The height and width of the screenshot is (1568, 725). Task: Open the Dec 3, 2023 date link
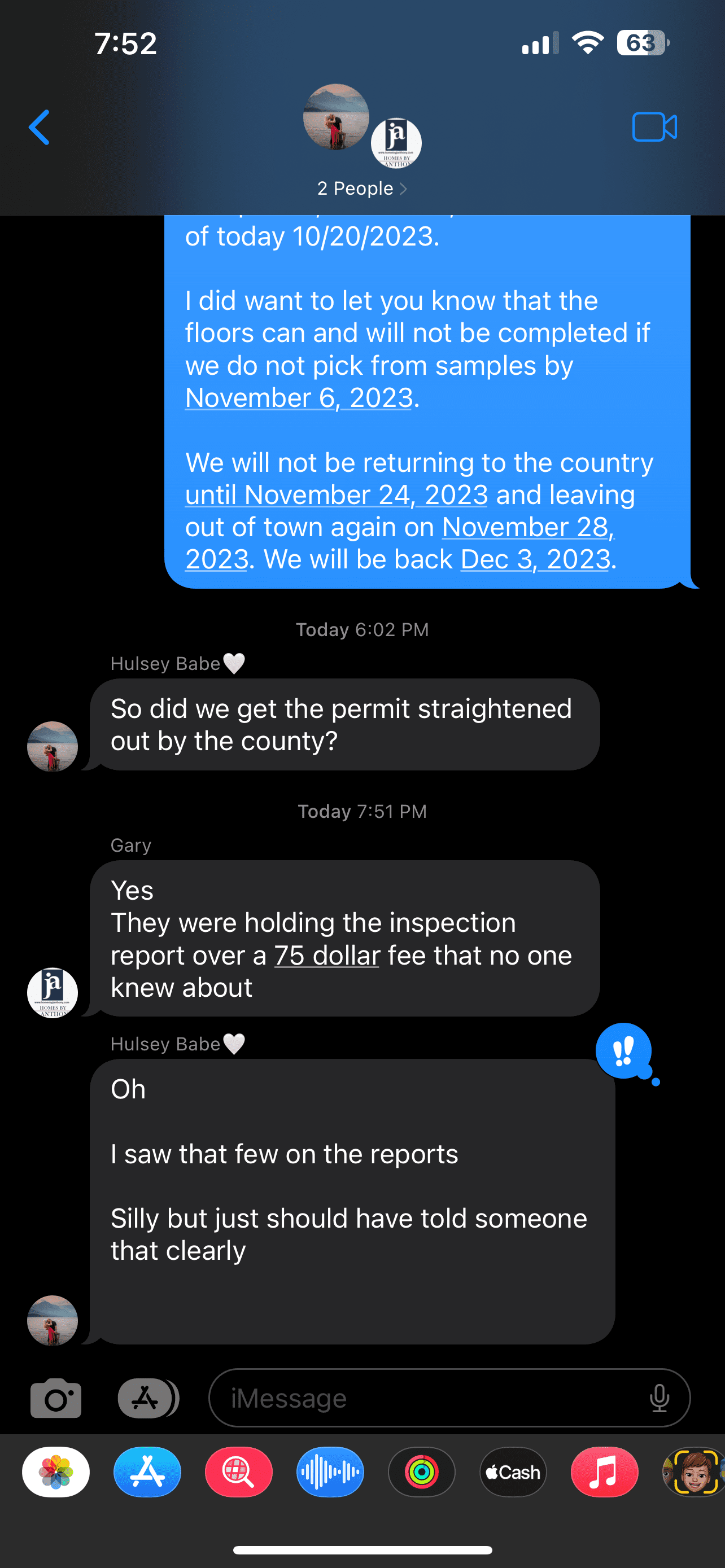535,559
